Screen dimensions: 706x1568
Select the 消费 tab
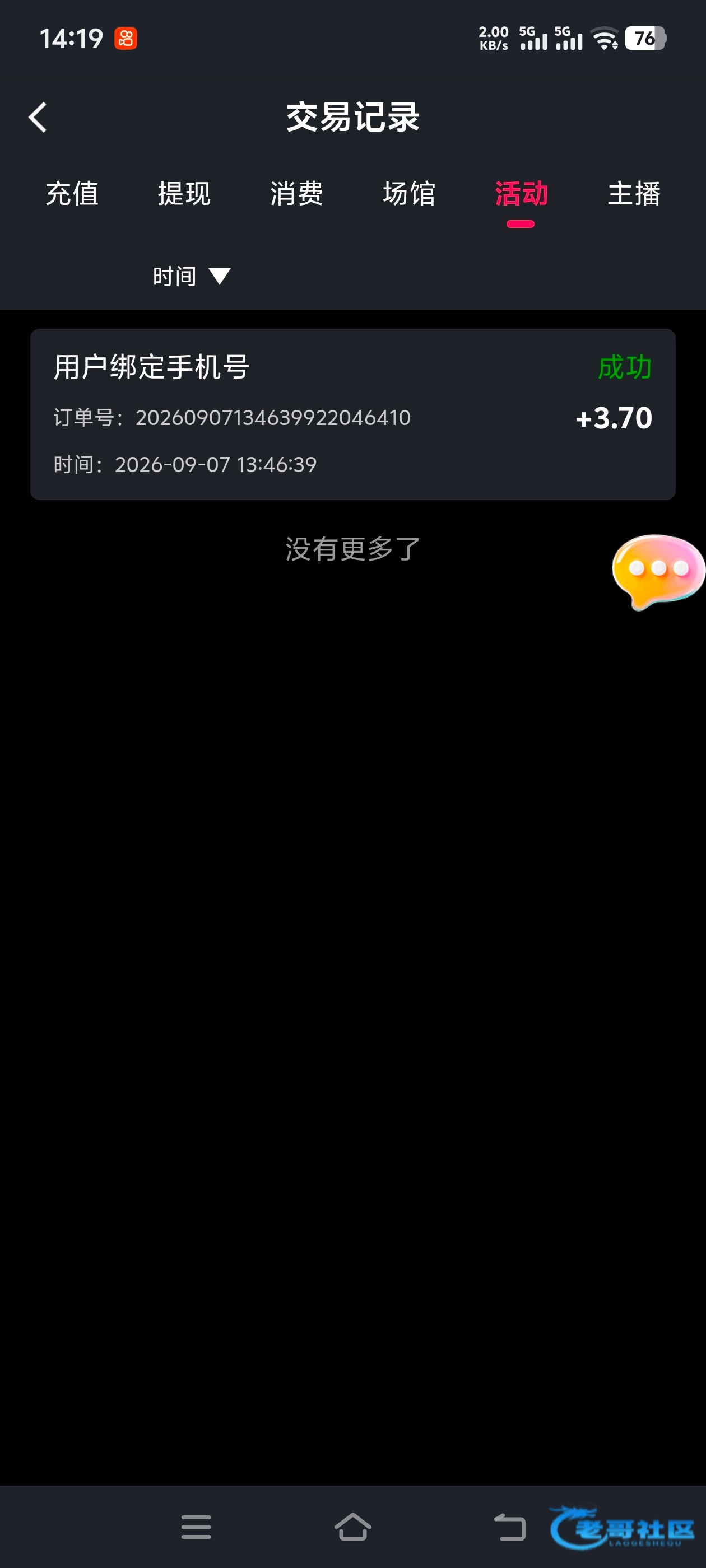click(296, 194)
